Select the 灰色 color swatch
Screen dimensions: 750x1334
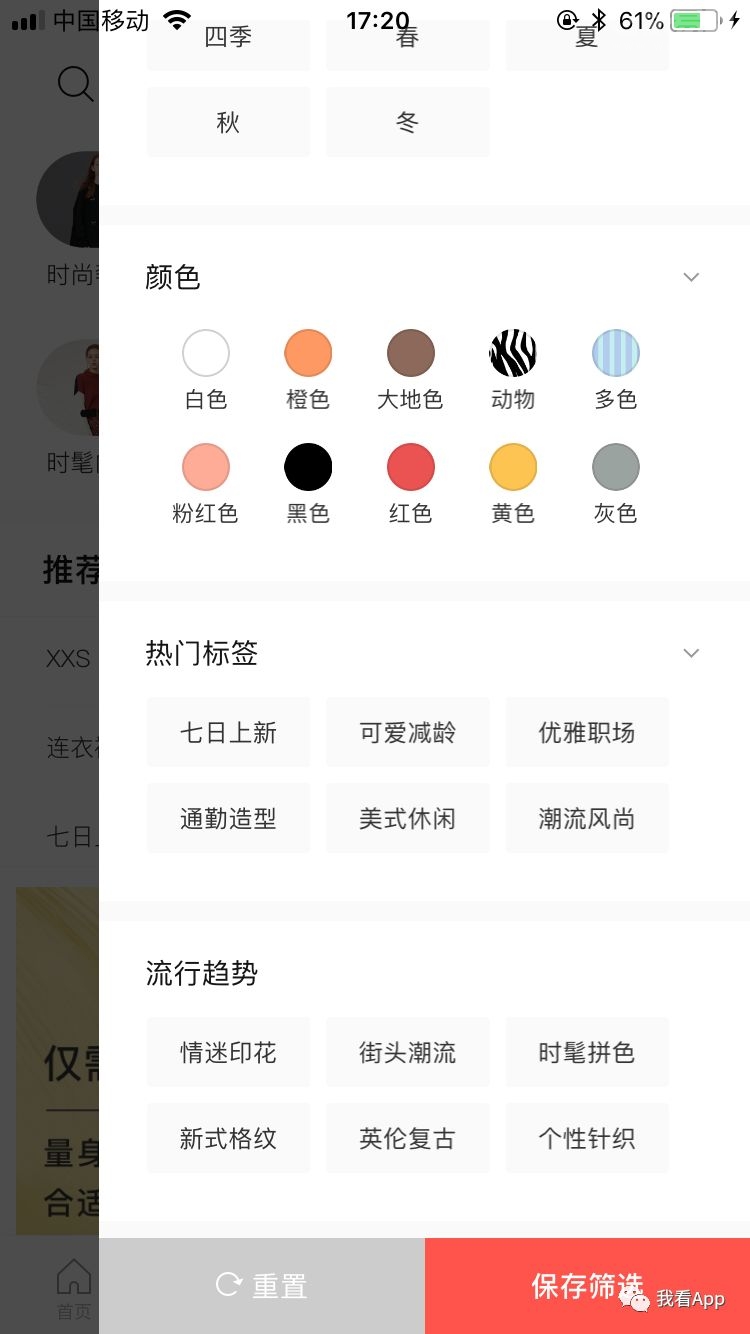point(615,467)
